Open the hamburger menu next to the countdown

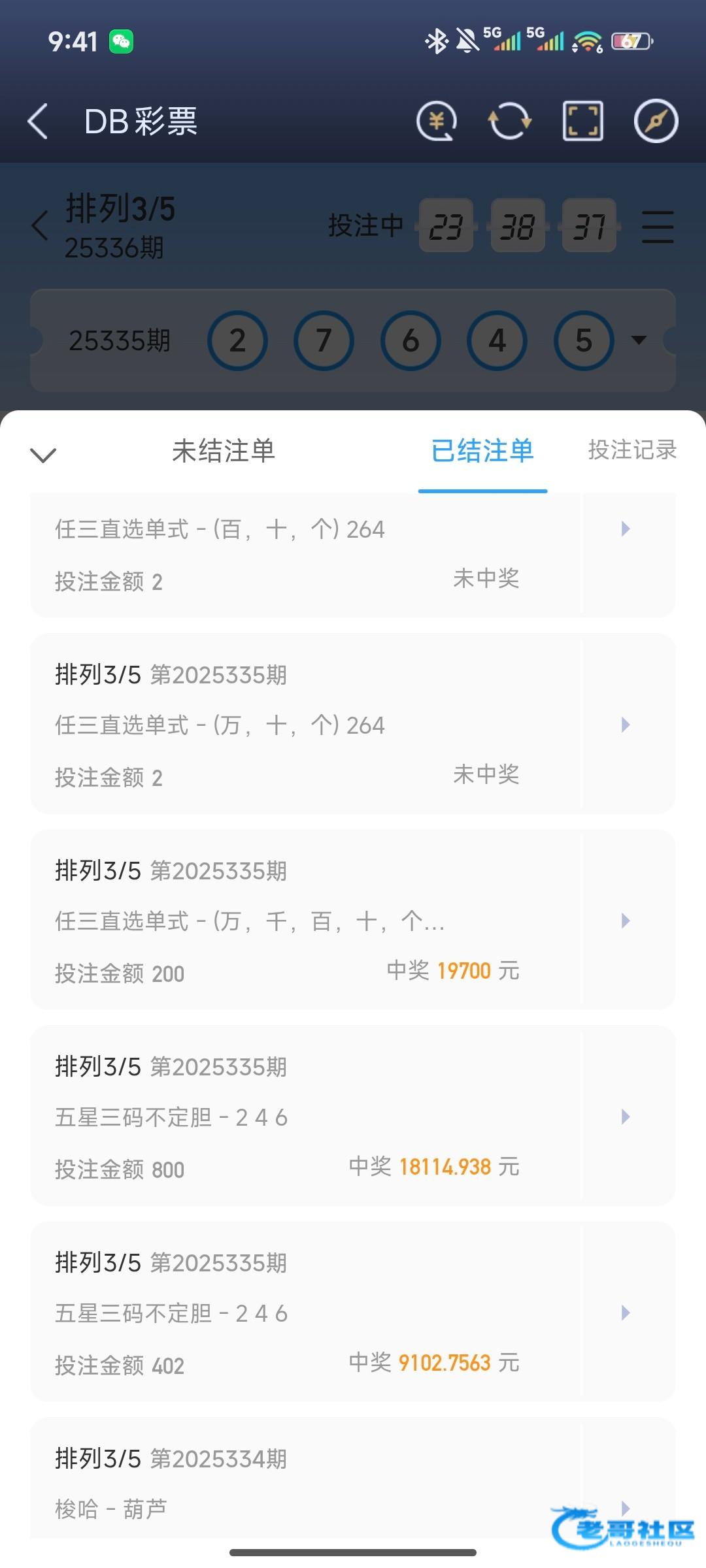click(657, 227)
